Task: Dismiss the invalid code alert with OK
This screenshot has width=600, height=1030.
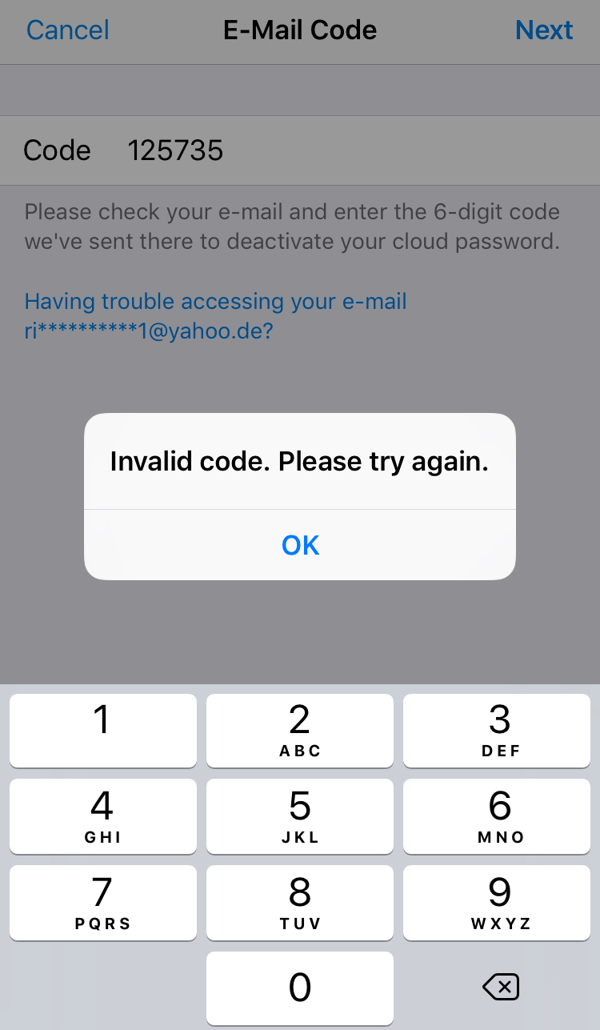Action: [300, 545]
